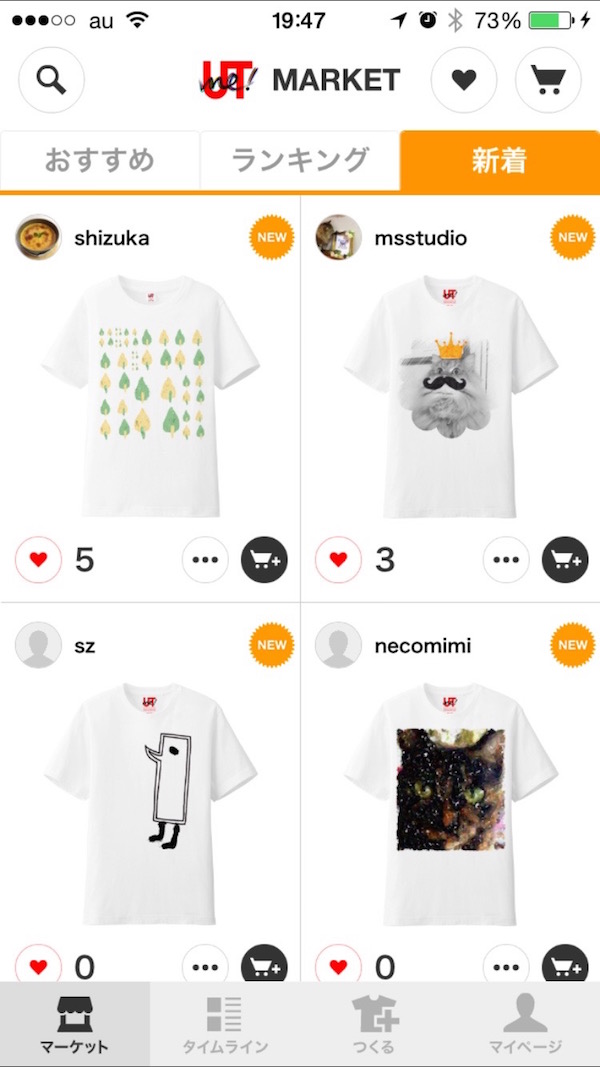The image size is (600, 1067).
Task: Open the search magnifier icon
Action: (51, 80)
